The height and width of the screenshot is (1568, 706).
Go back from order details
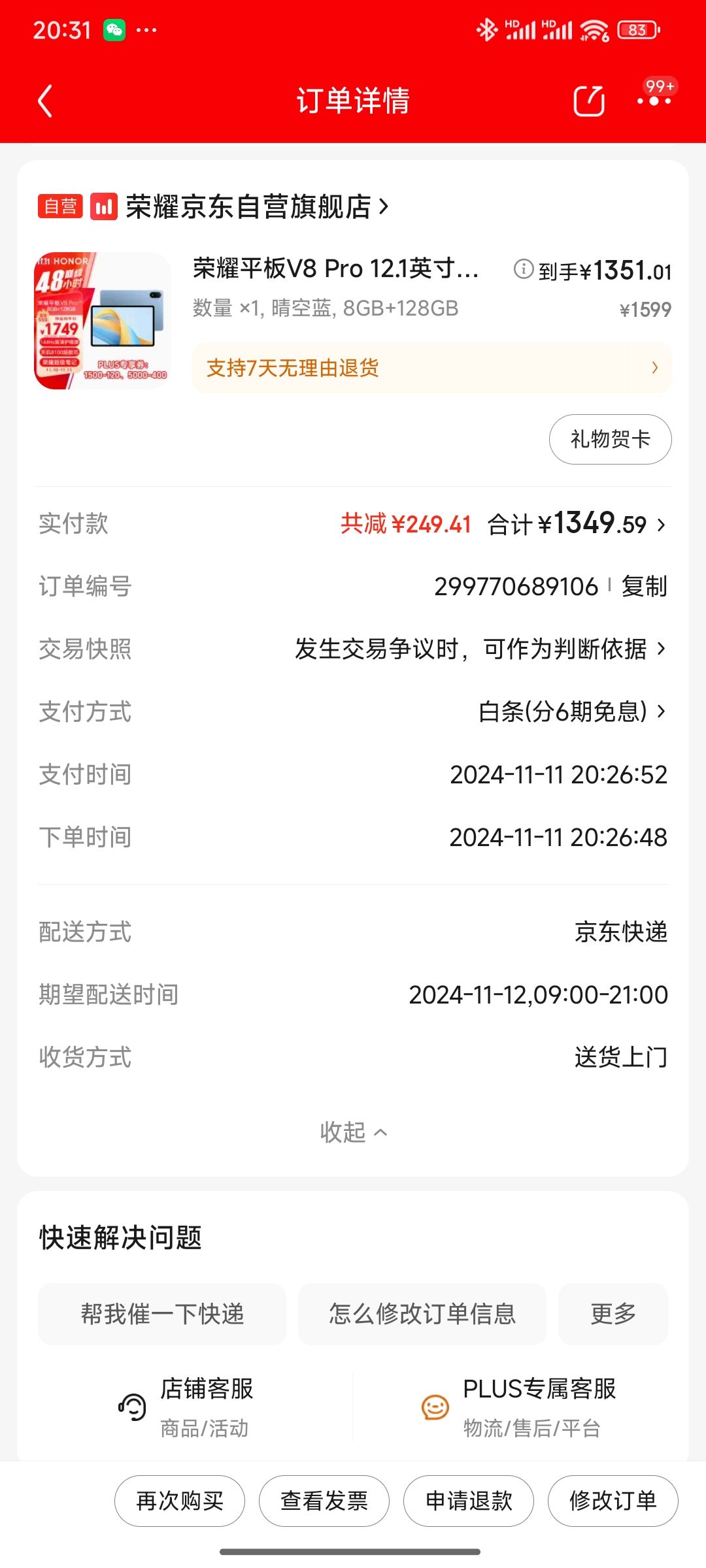(x=44, y=101)
